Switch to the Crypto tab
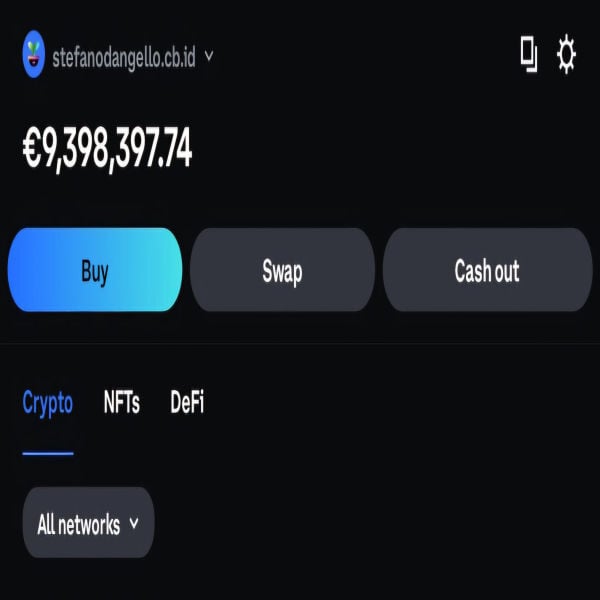 click(x=48, y=404)
